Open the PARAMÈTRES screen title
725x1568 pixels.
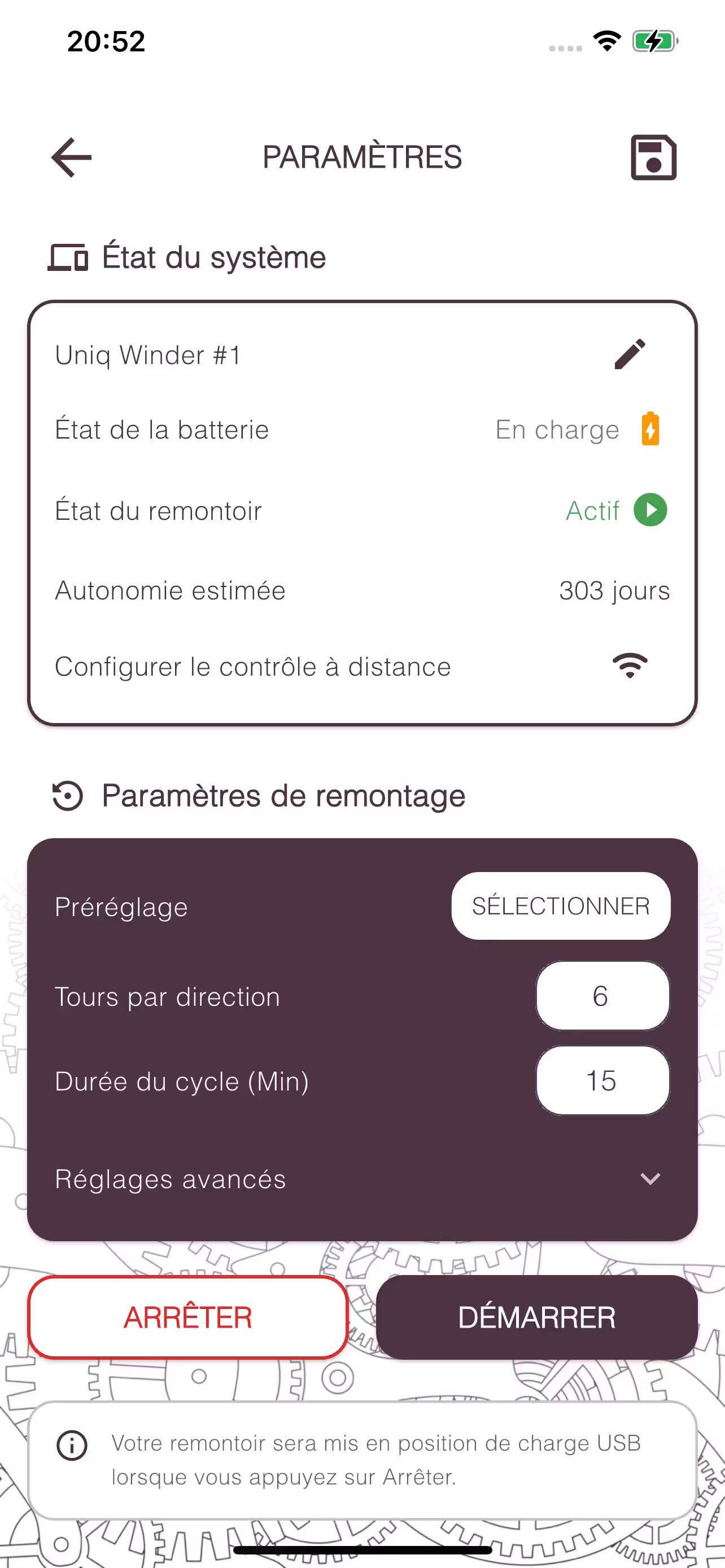[362, 157]
